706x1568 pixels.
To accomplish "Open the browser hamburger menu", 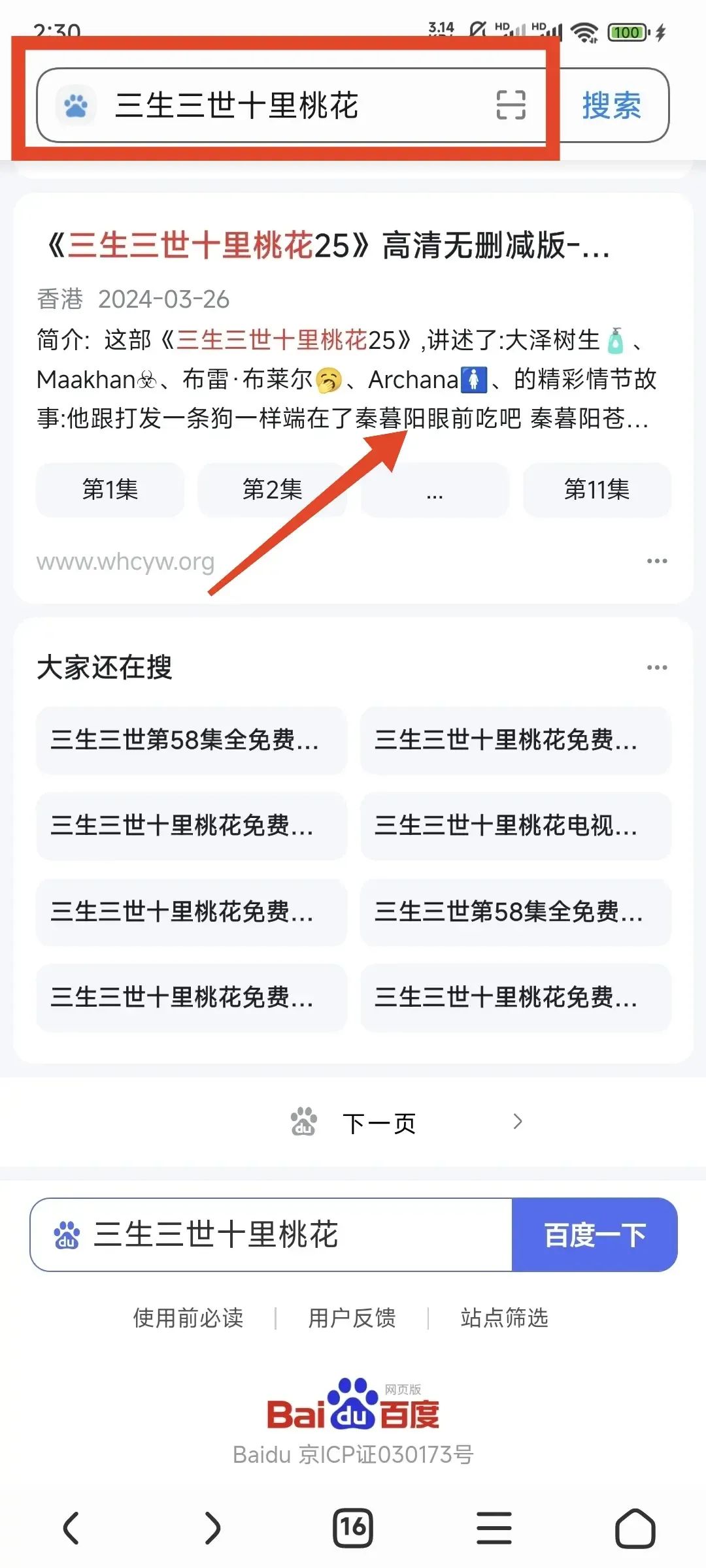I will point(494,1528).
